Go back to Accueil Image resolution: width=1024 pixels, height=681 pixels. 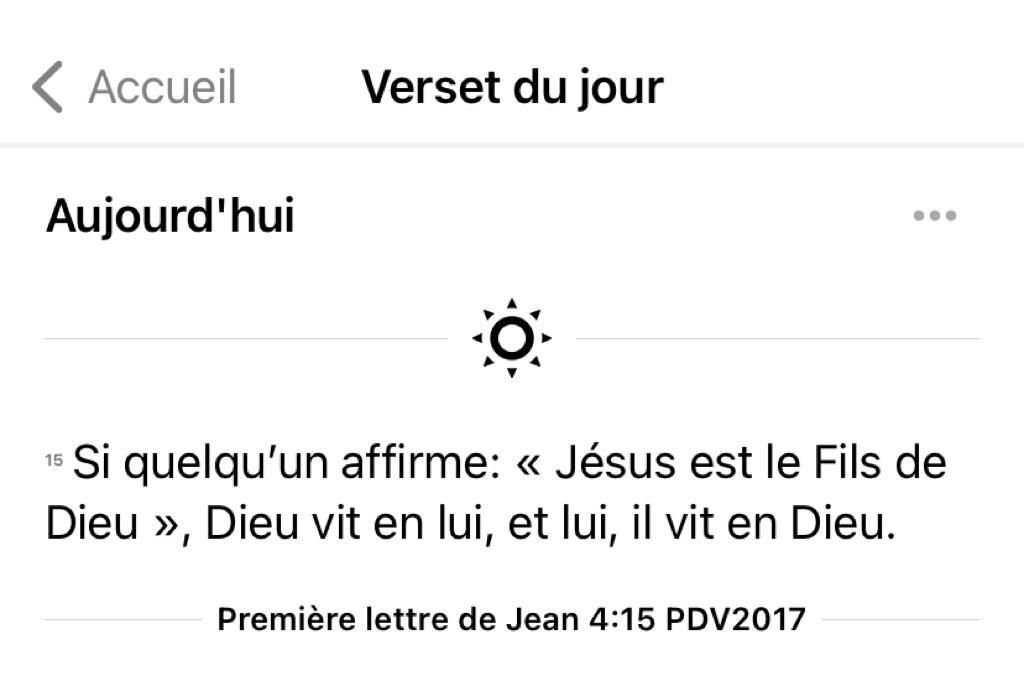(134, 87)
